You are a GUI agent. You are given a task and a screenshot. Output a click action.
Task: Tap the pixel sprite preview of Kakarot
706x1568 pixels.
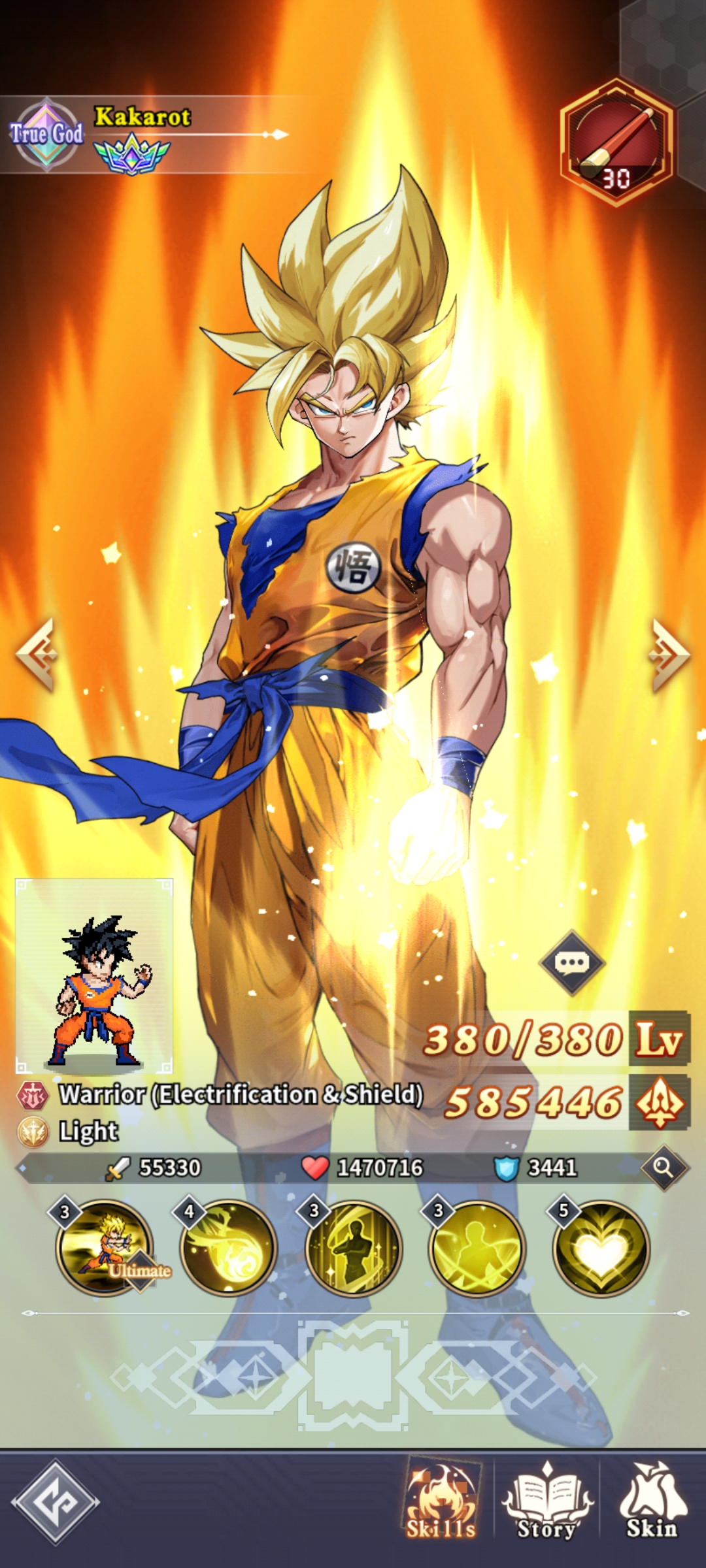pos(94,976)
